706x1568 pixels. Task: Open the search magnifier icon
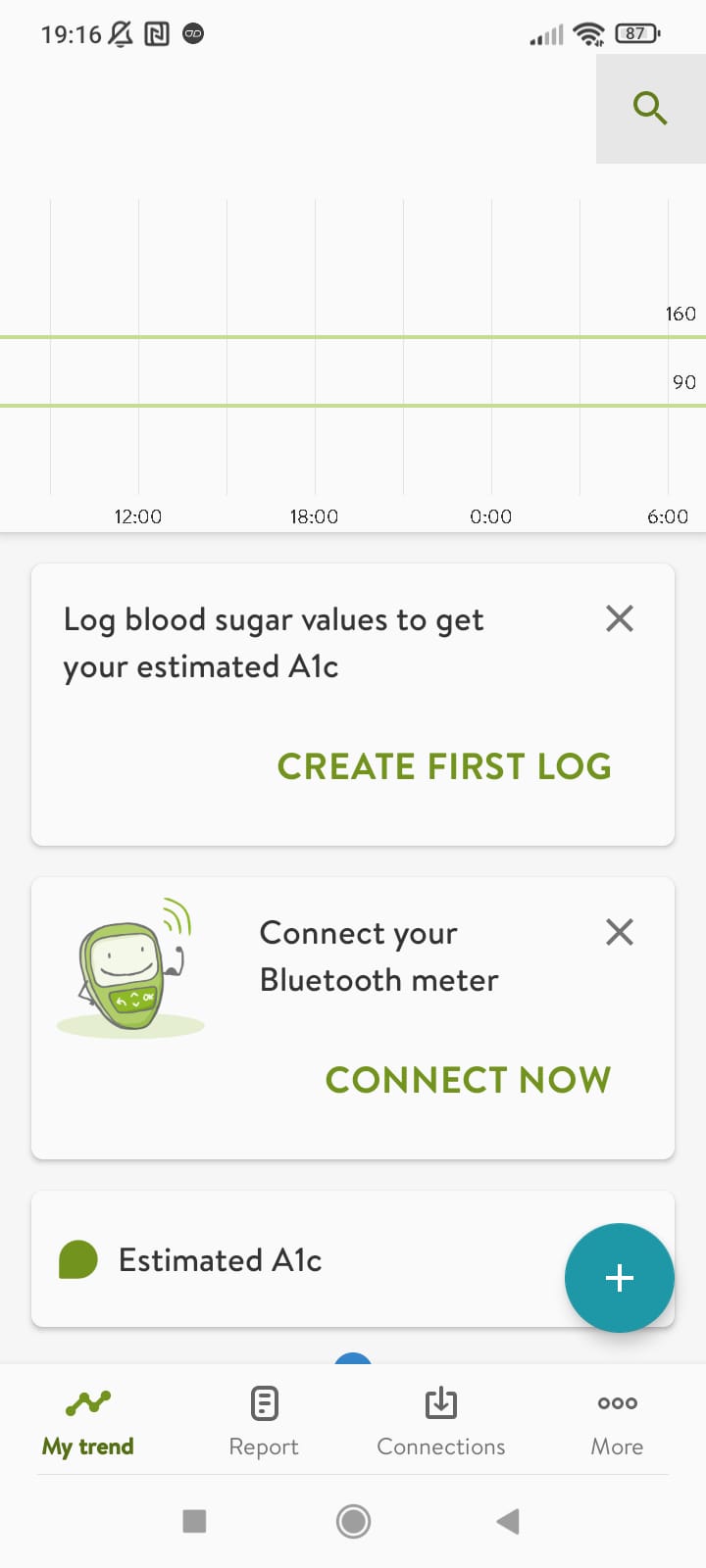[650, 108]
